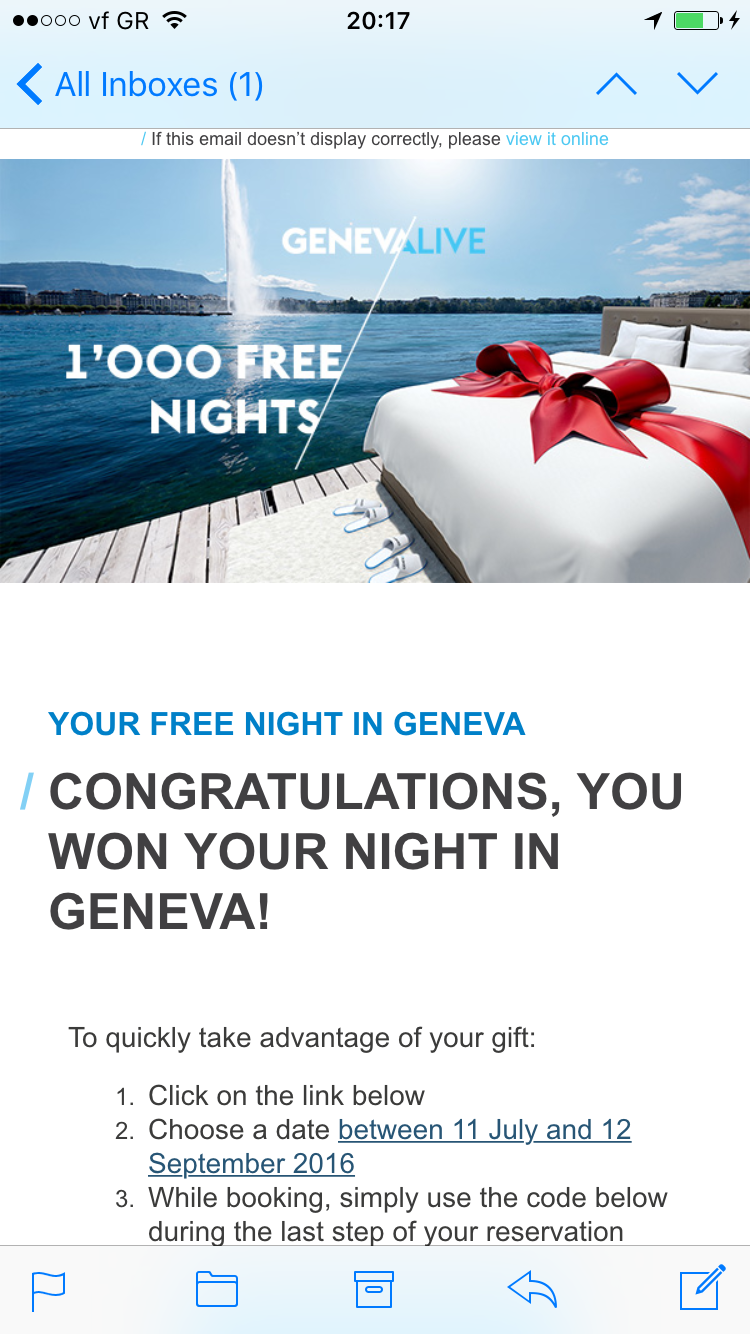Move email to a folder

(x=216, y=1289)
